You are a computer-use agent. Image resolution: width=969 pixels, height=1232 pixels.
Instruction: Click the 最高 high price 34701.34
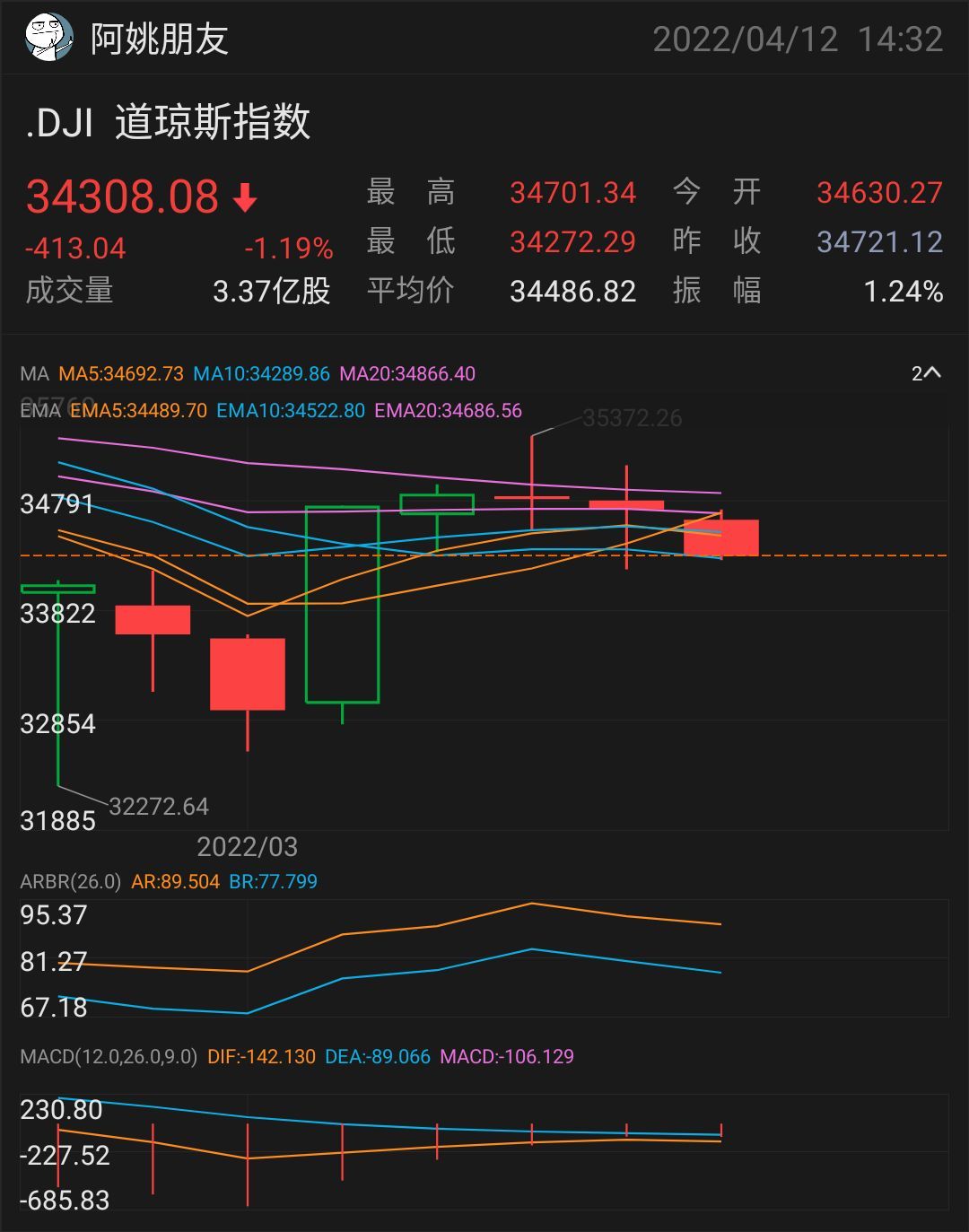[574, 192]
